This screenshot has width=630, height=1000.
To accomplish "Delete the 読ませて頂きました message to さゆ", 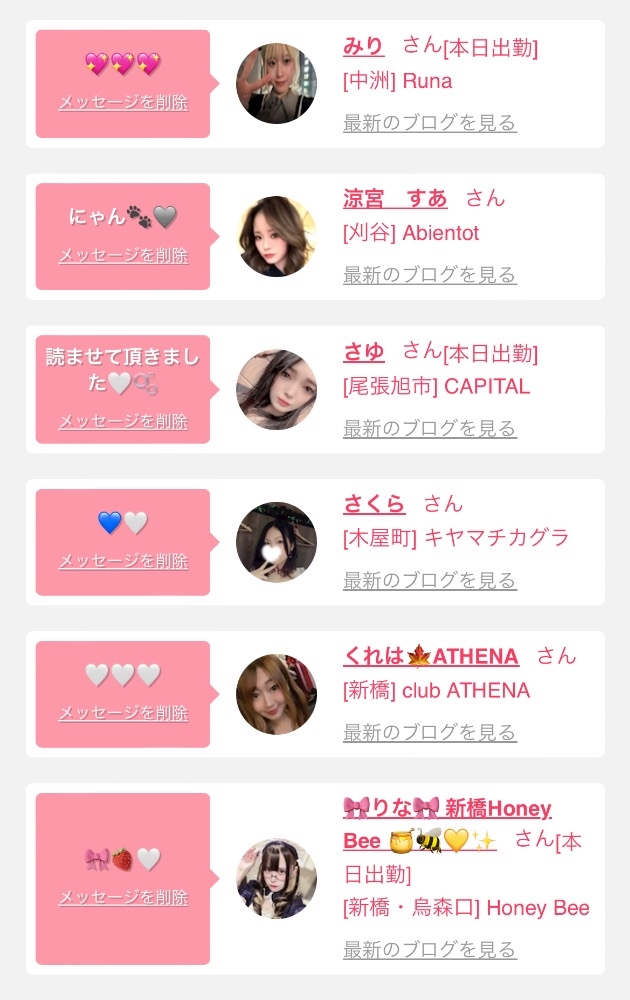I will click(124, 421).
